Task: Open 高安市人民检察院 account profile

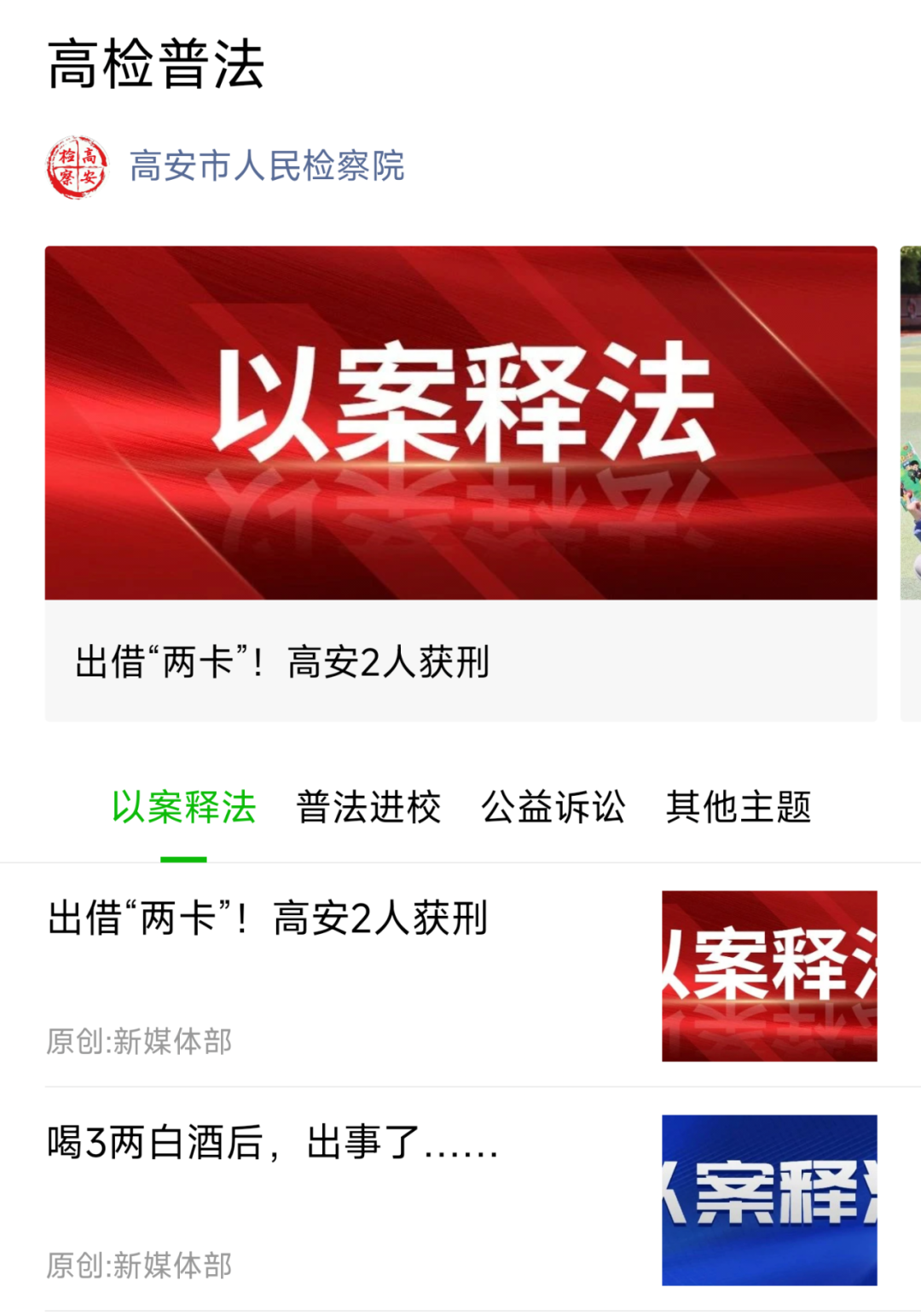Action: (x=266, y=166)
